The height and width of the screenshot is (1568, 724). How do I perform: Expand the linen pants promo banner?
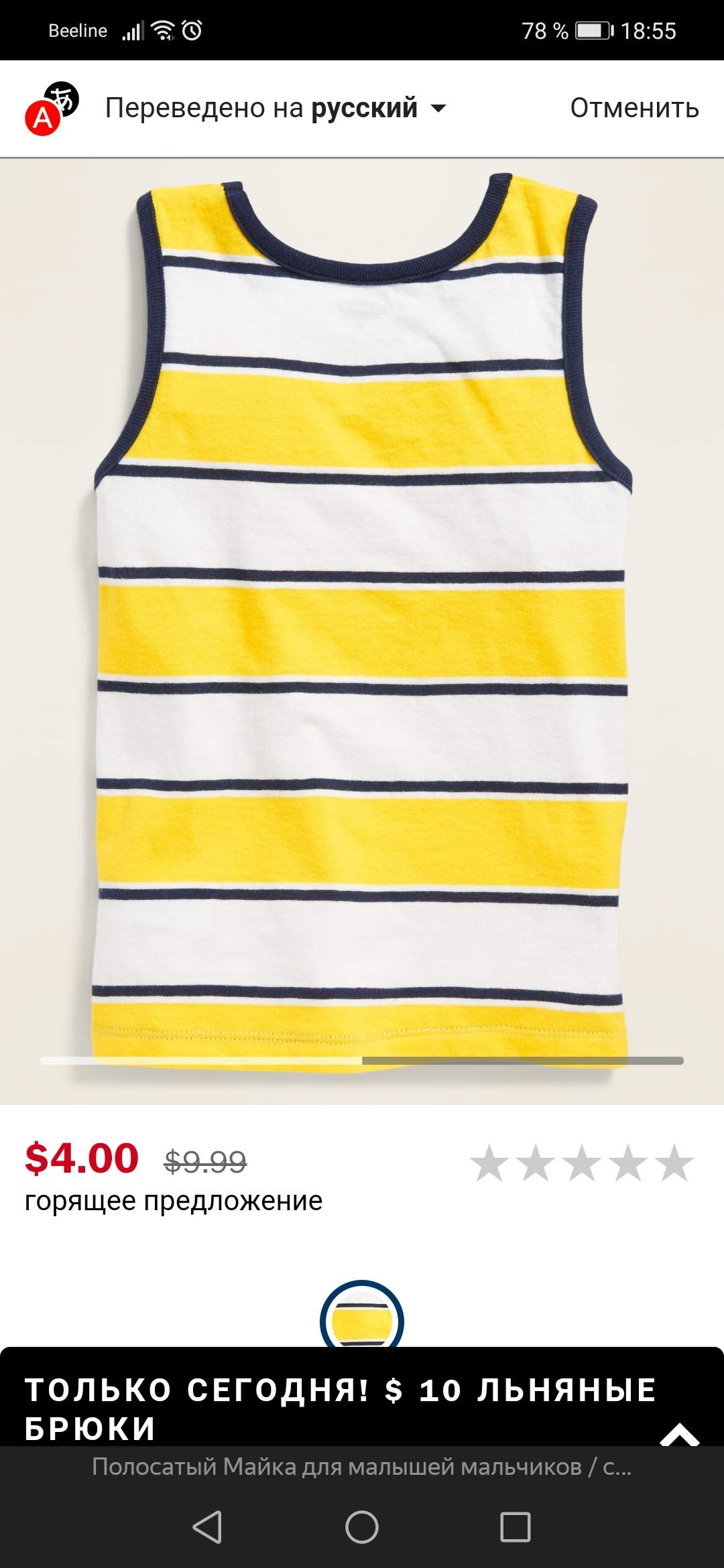[679, 1434]
